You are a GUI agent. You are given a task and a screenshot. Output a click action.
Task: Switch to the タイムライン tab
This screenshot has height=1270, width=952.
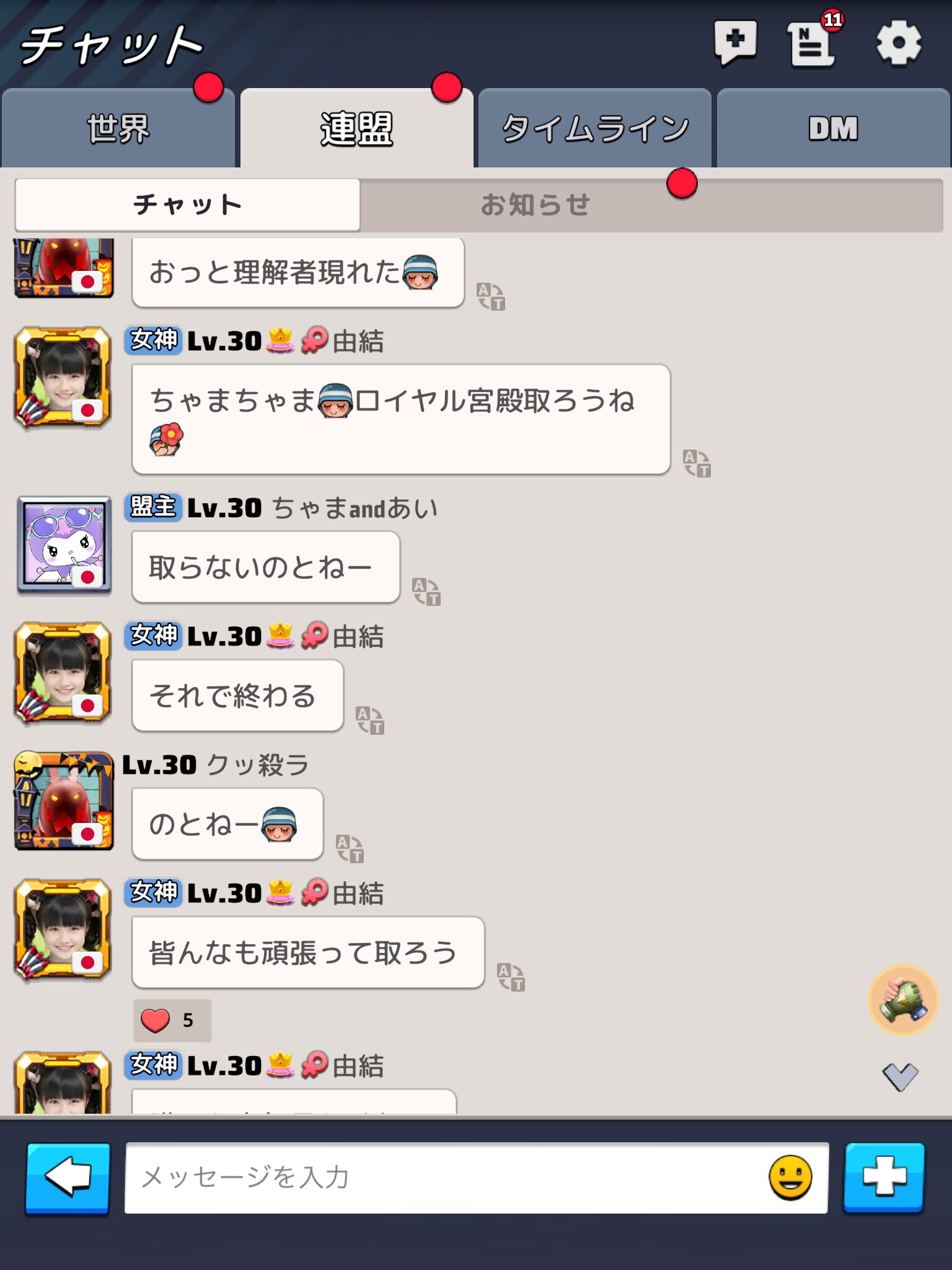tap(594, 129)
